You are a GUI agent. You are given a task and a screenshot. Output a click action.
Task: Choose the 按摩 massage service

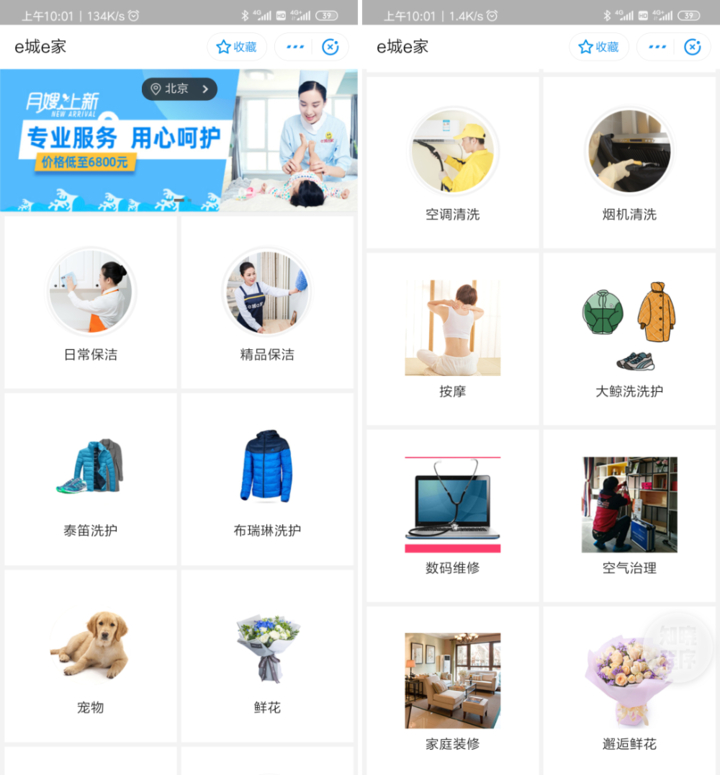click(453, 340)
